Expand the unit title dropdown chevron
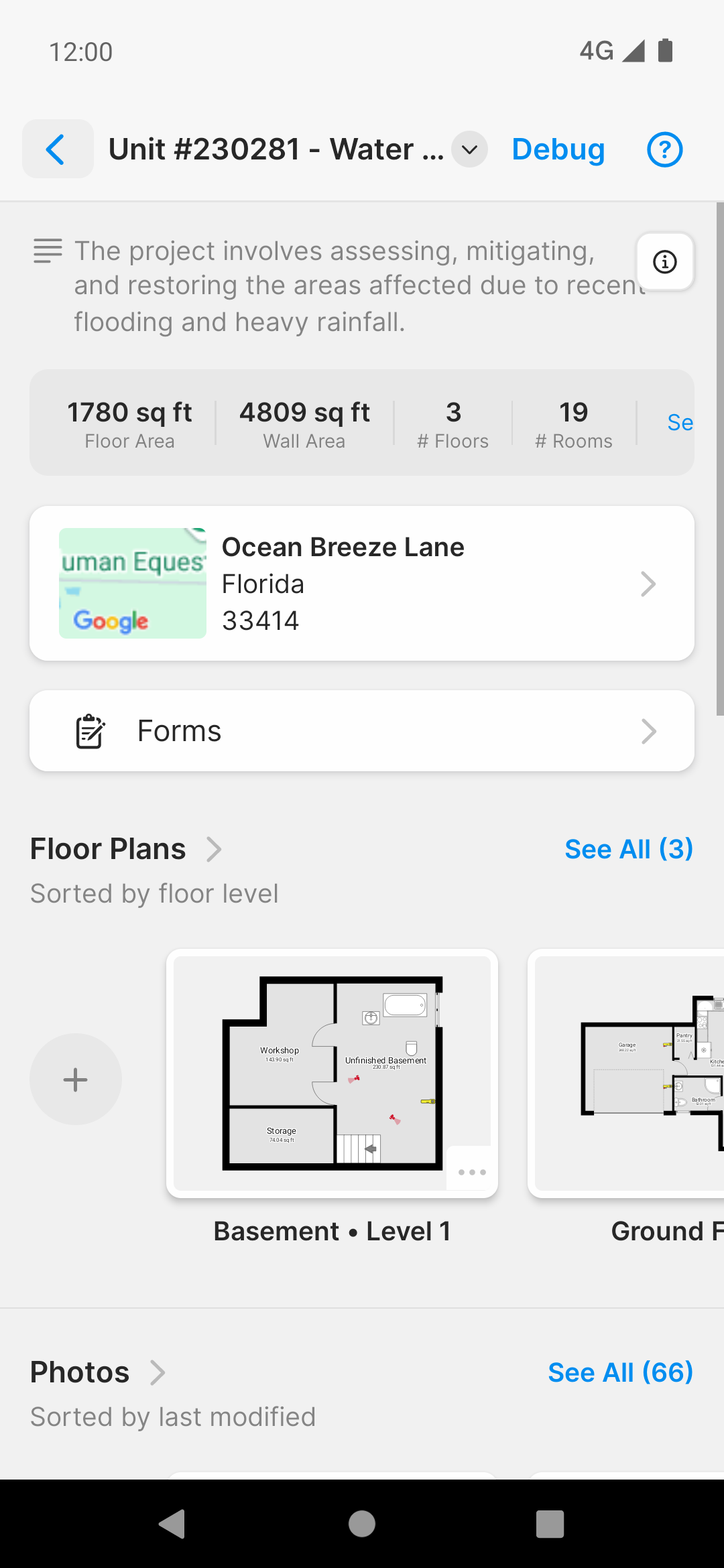Viewport: 724px width, 1568px height. click(469, 149)
